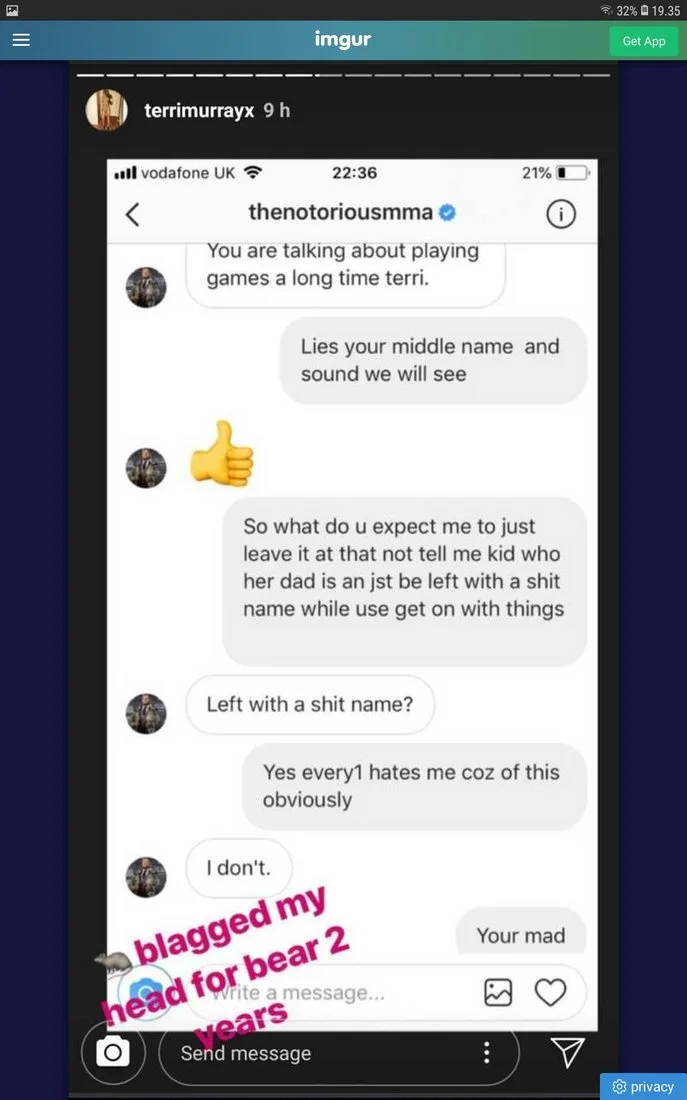The width and height of the screenshot is (687, 1100).
Task: Open the imgur hamburger menu
Action: pyautogui.click(x=21, y=41)
